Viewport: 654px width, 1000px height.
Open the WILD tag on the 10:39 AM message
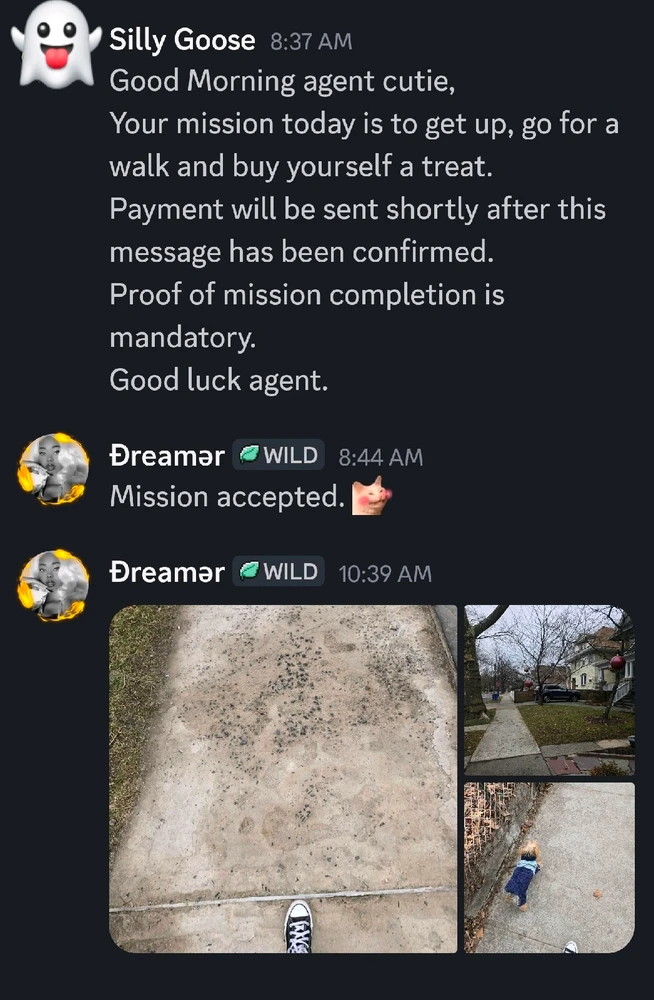[279, 572]
